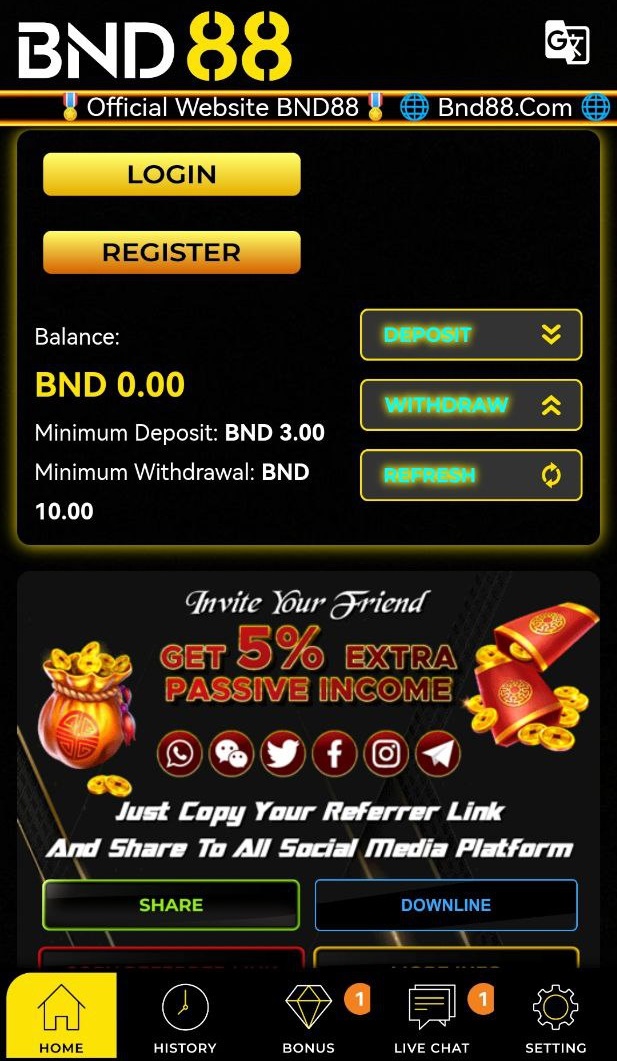617x1061 pixels.
Task: Open the BONUS tab
Action: click(x=309, y=1018)
